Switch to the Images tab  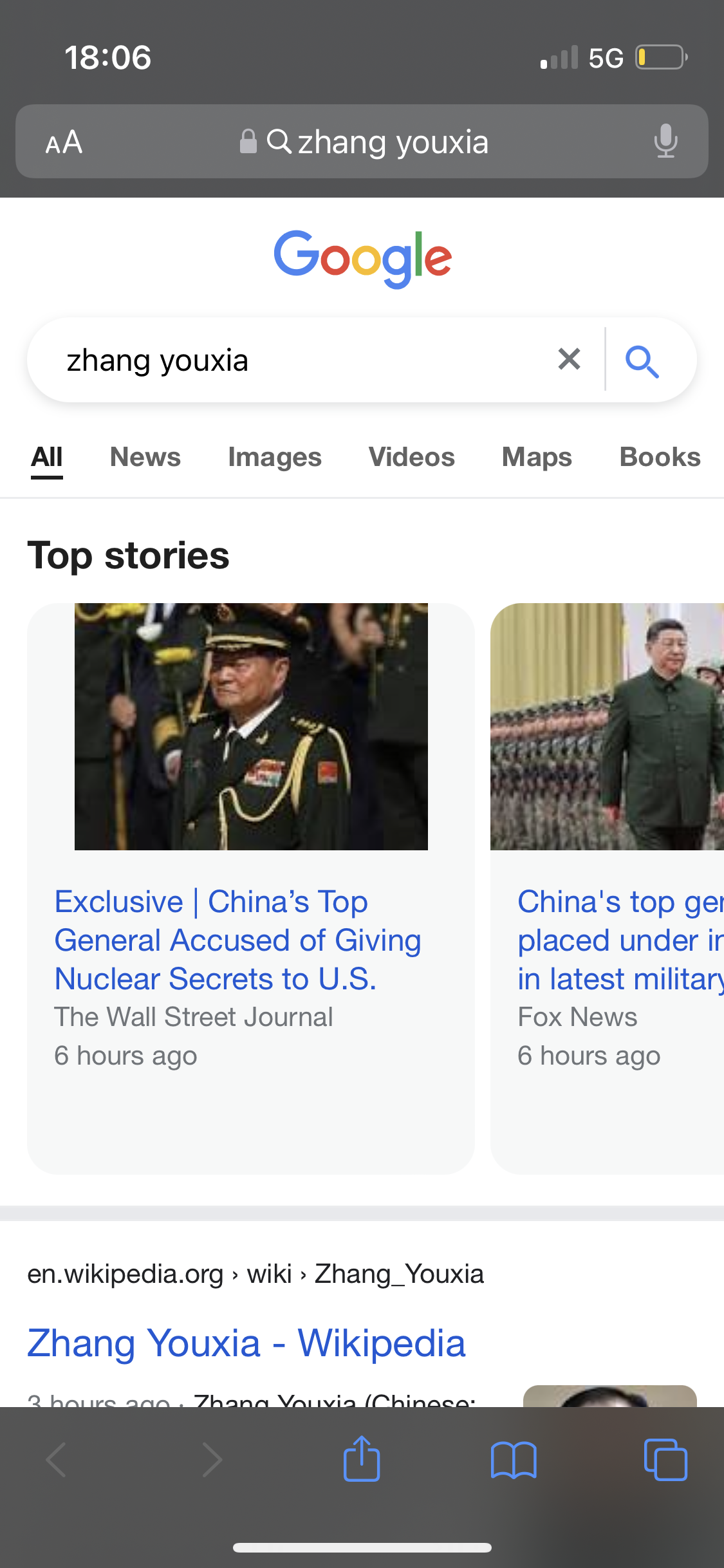click(275, 458)
